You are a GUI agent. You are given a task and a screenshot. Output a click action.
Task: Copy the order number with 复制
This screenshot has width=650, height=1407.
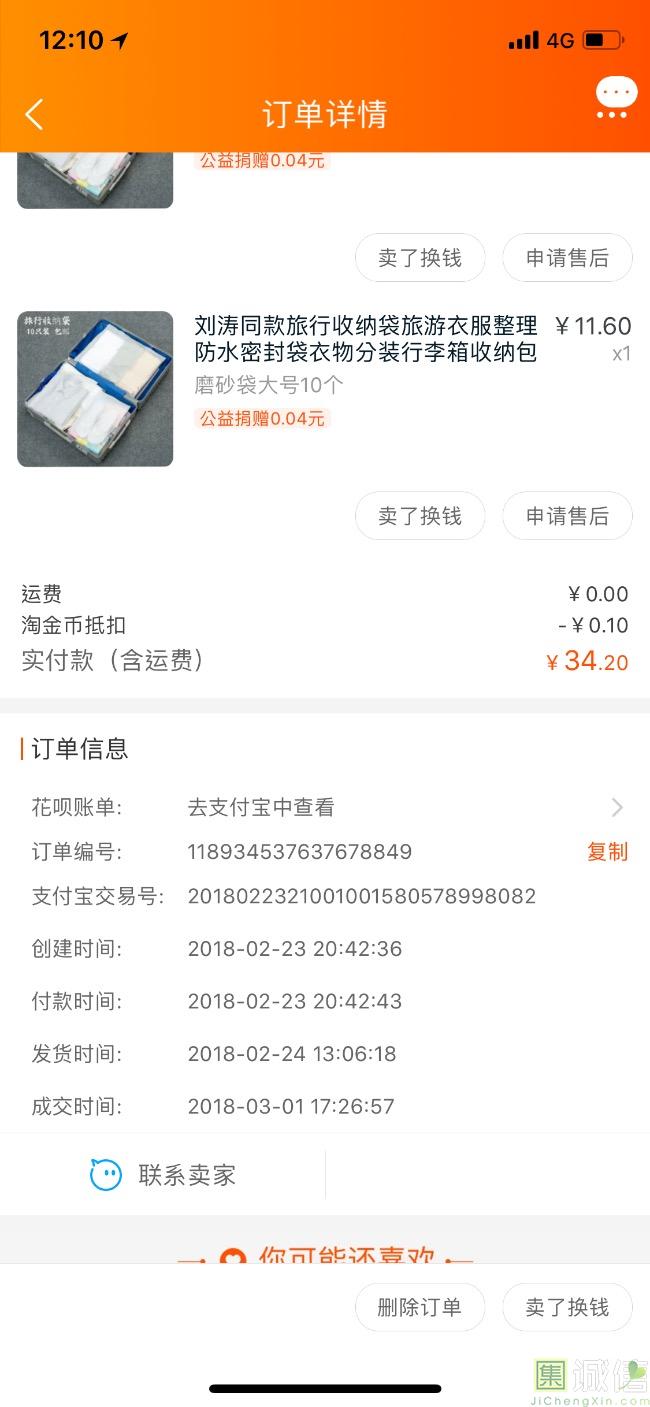click(607, 852)
